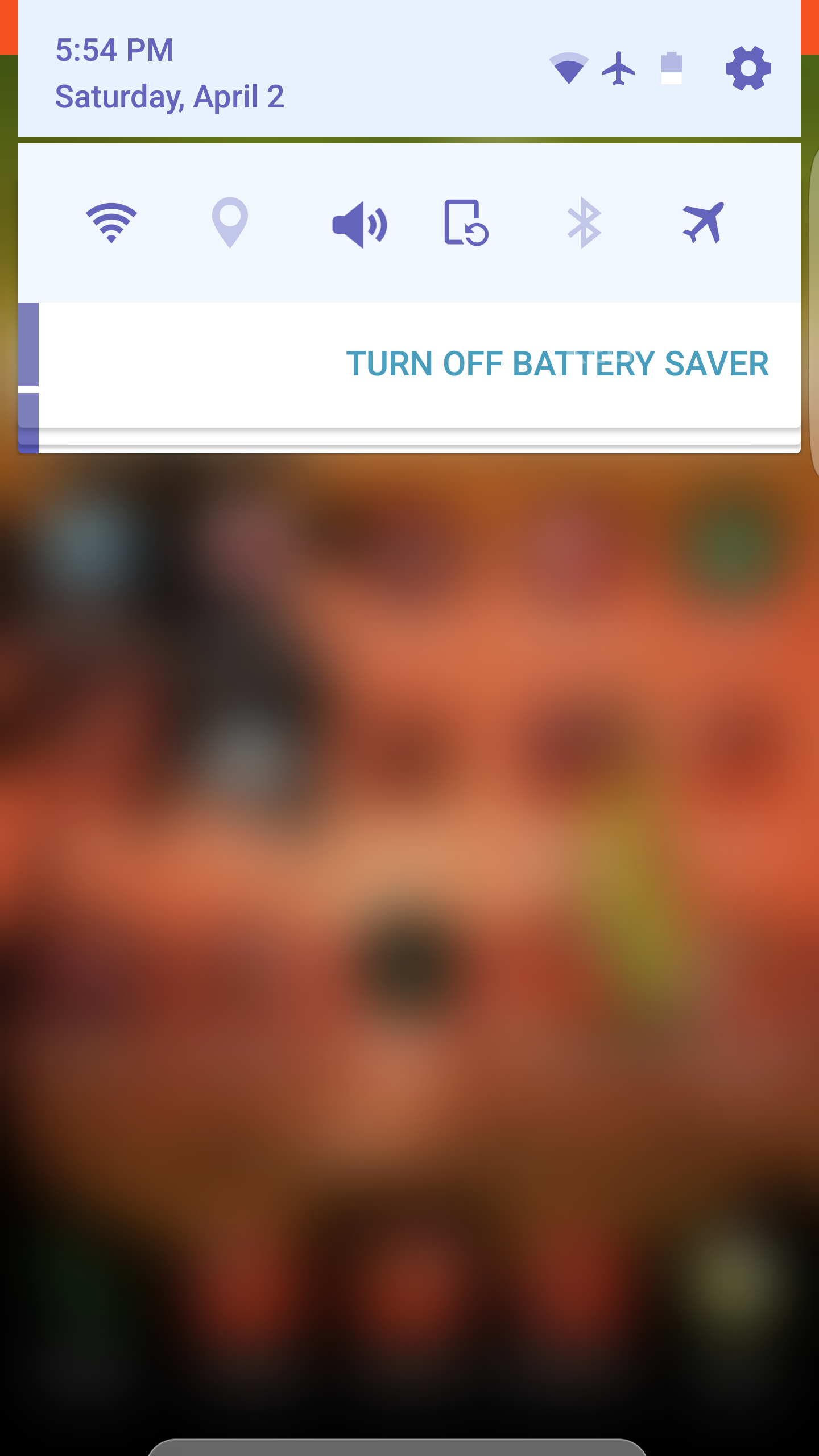Tap Turn Off Battery Saver
Viewport: 819px width, 1456px height.
(x=557, y=364)
